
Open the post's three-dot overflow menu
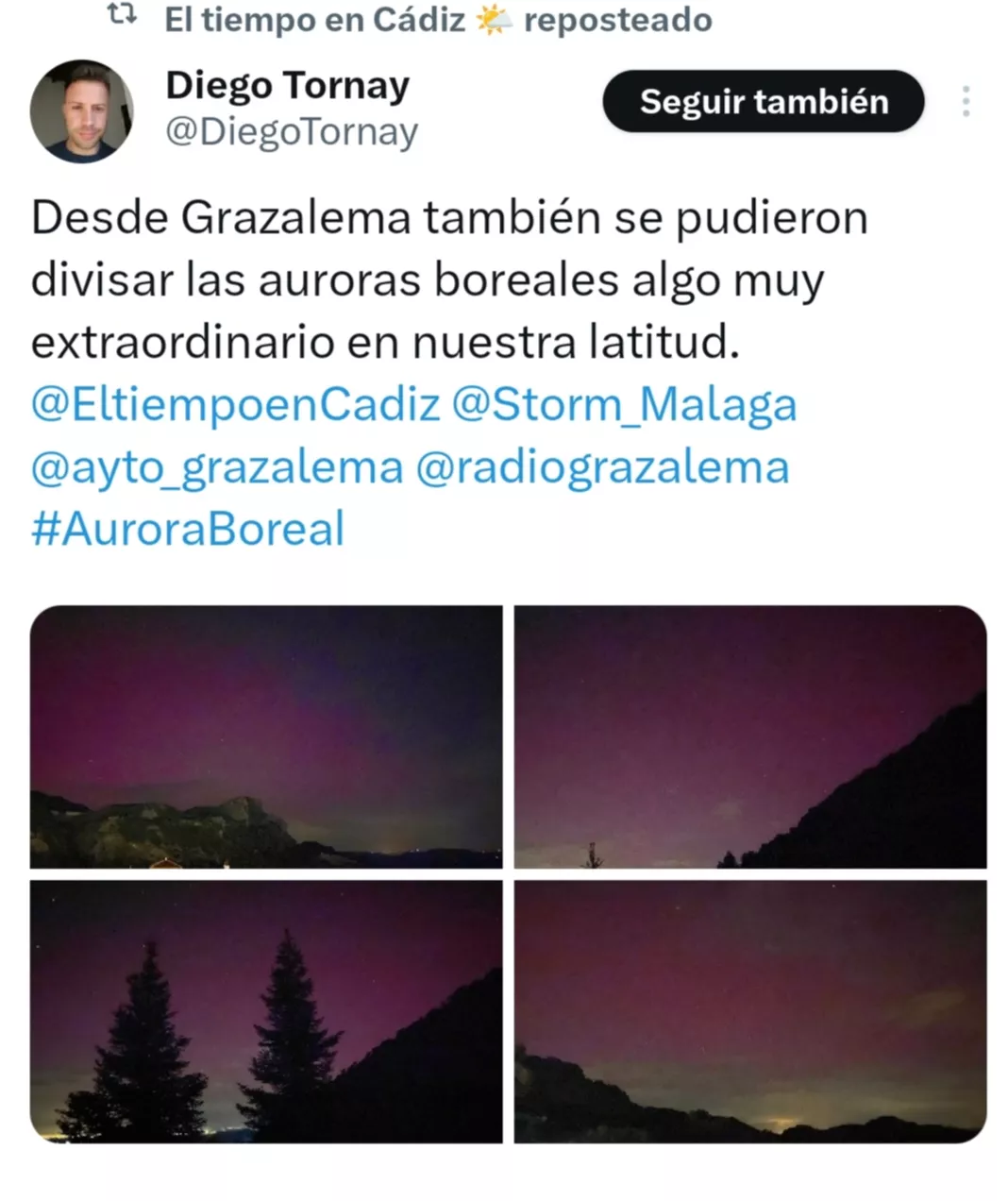coord(966,101)
